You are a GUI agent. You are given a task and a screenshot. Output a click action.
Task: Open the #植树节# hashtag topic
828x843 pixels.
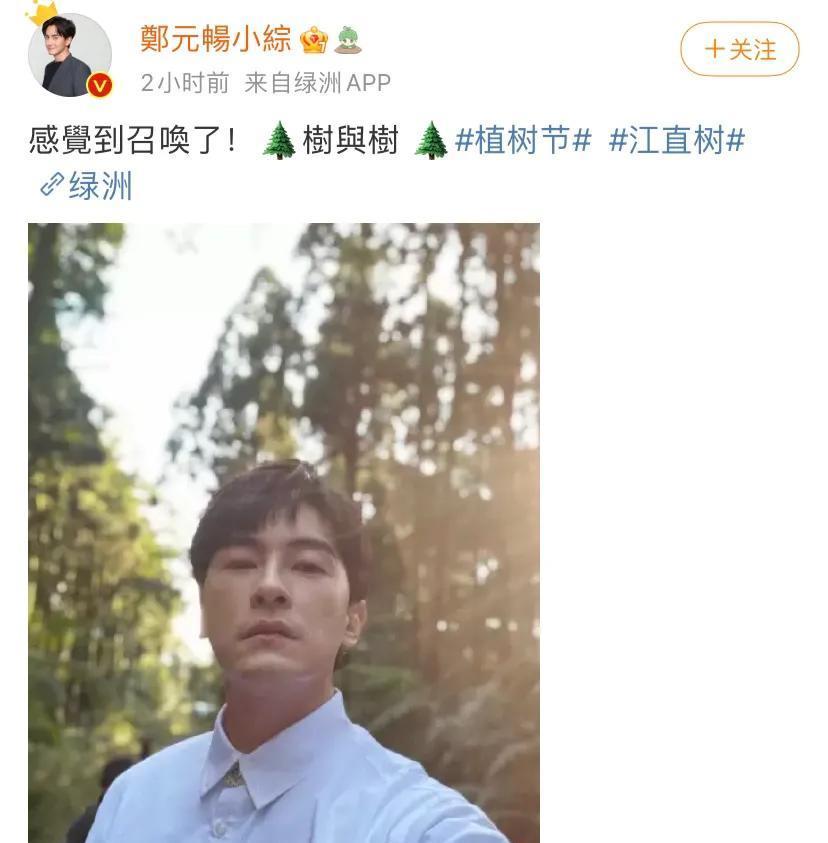click(x=523, y=140)
